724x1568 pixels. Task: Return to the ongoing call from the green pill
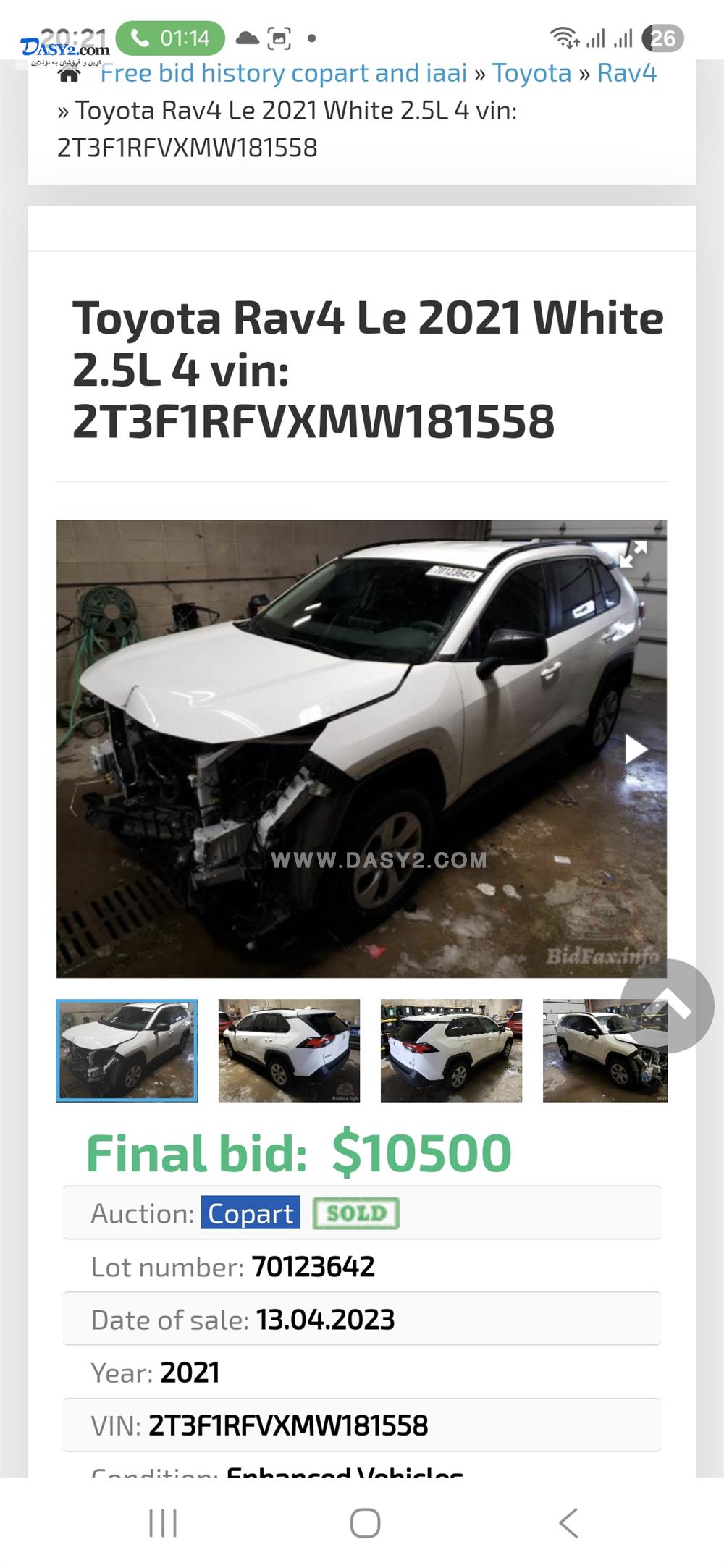point(170,38)
